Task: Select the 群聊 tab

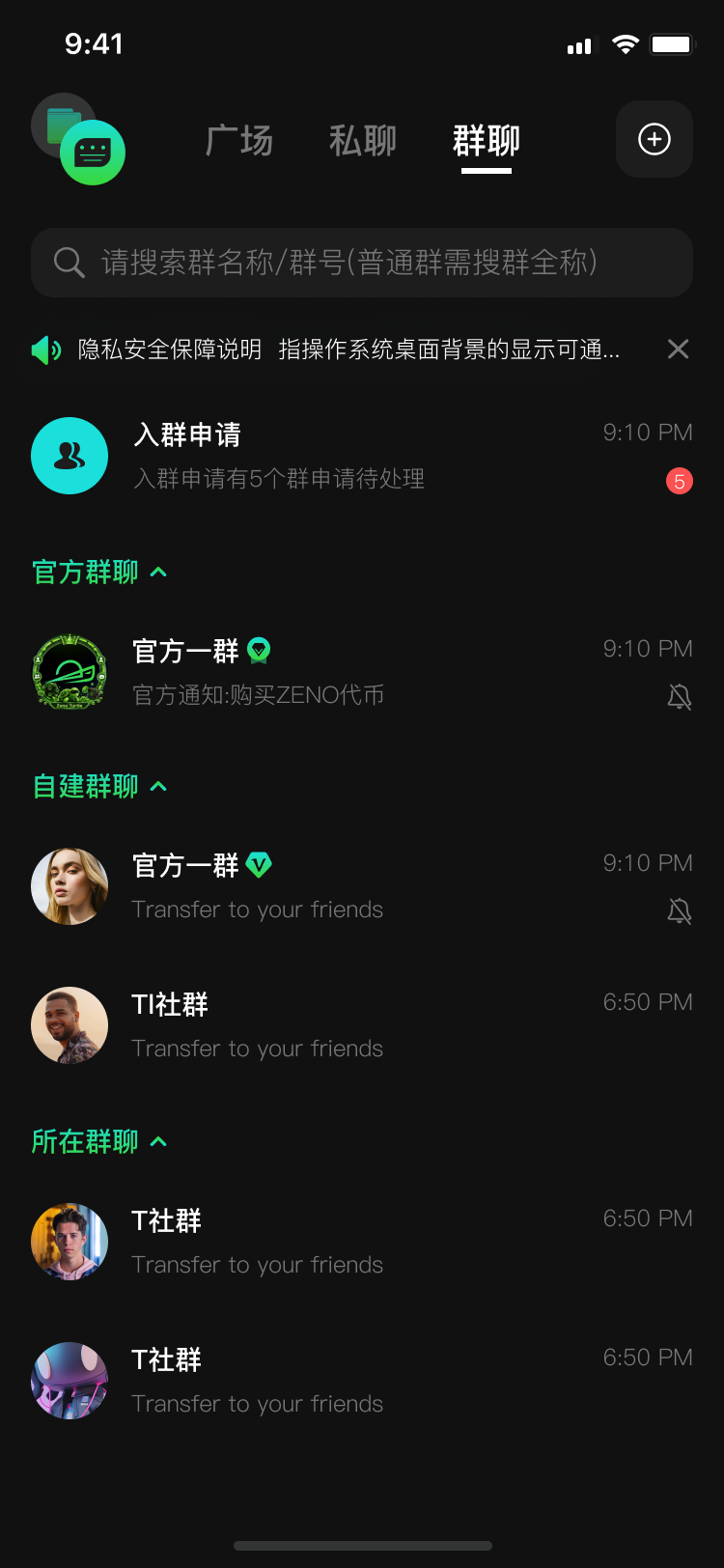Action: [487, 141]
